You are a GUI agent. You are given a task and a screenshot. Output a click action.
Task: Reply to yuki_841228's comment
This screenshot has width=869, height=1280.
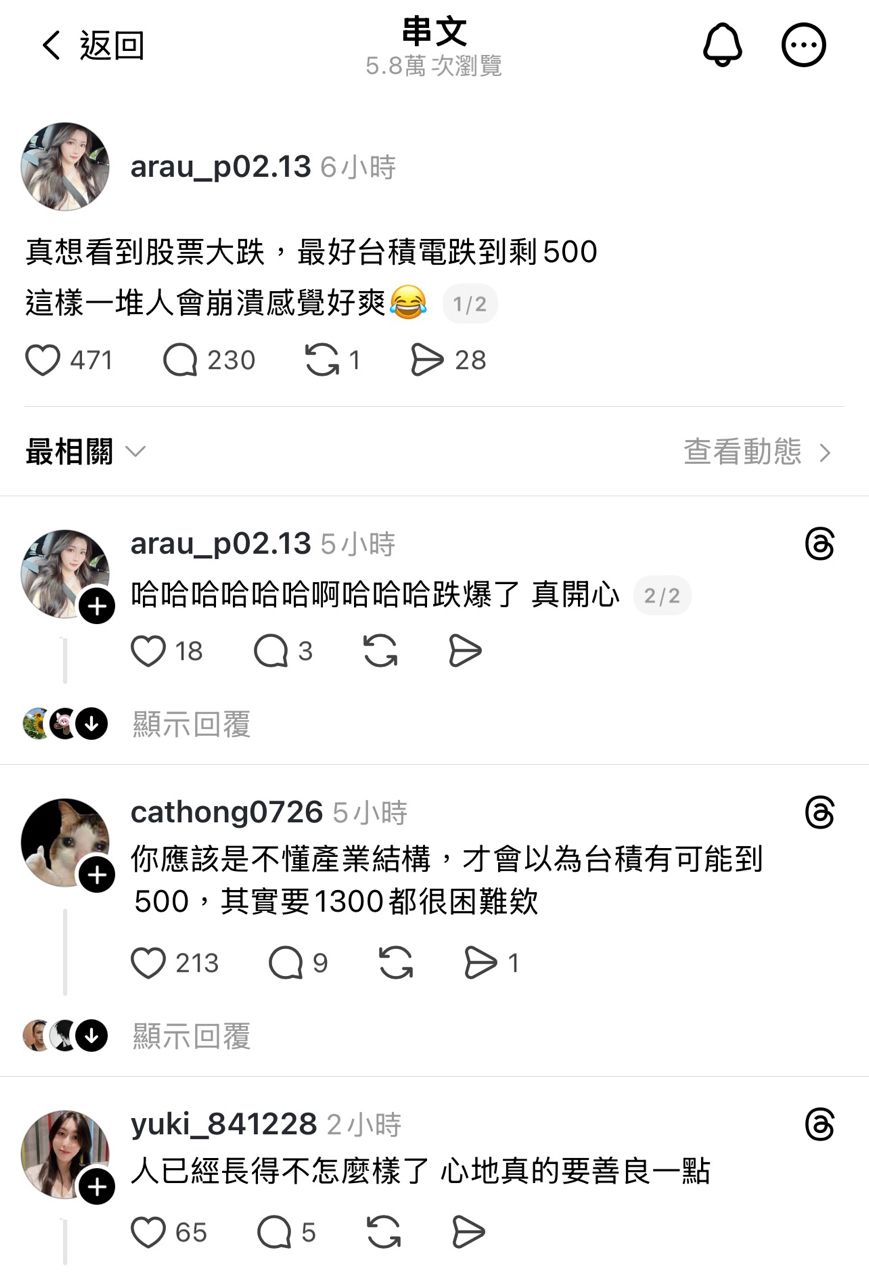[x=274, y=1233]
